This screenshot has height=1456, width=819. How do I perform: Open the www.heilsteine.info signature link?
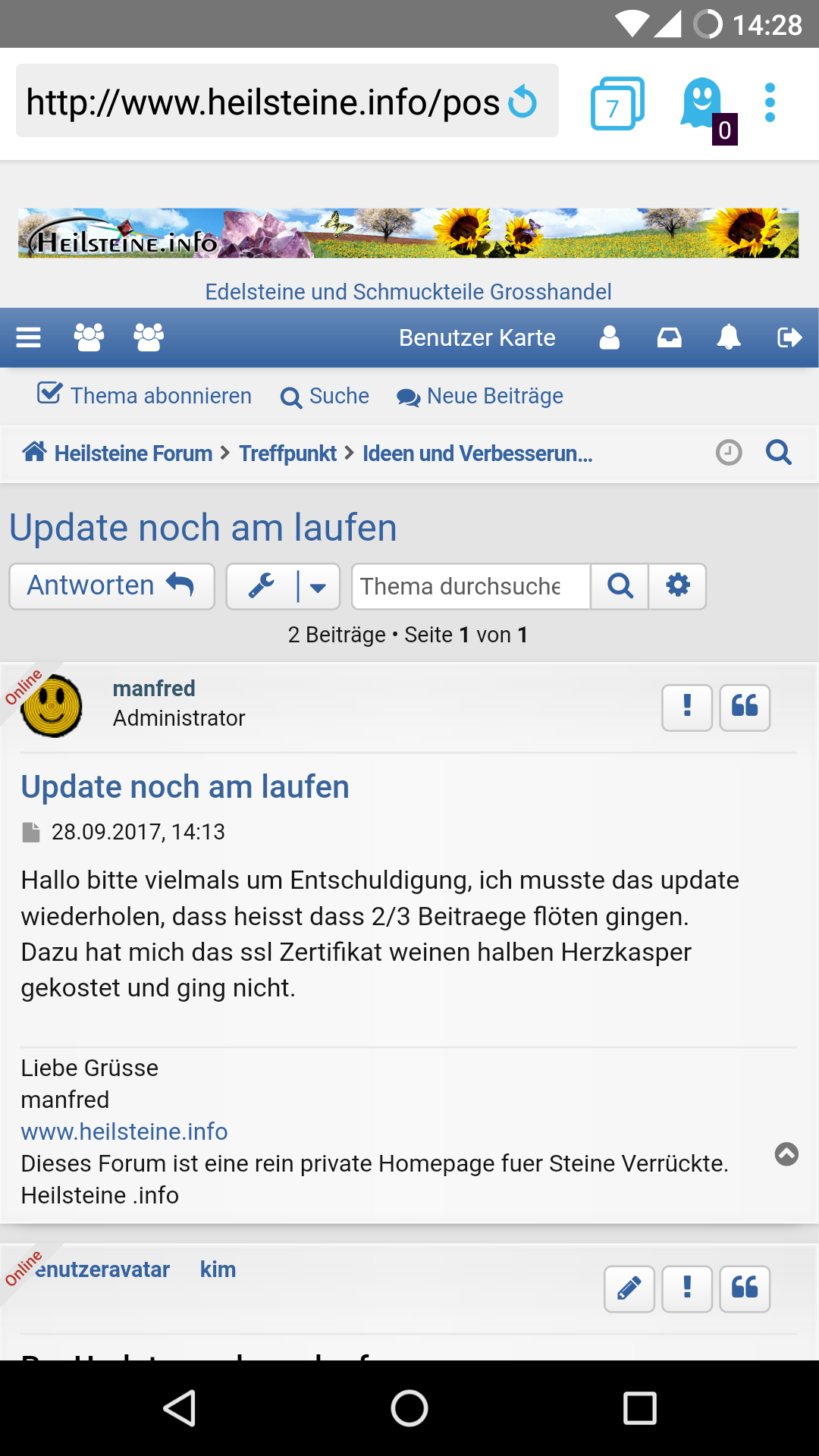[x=124, y=1131]
